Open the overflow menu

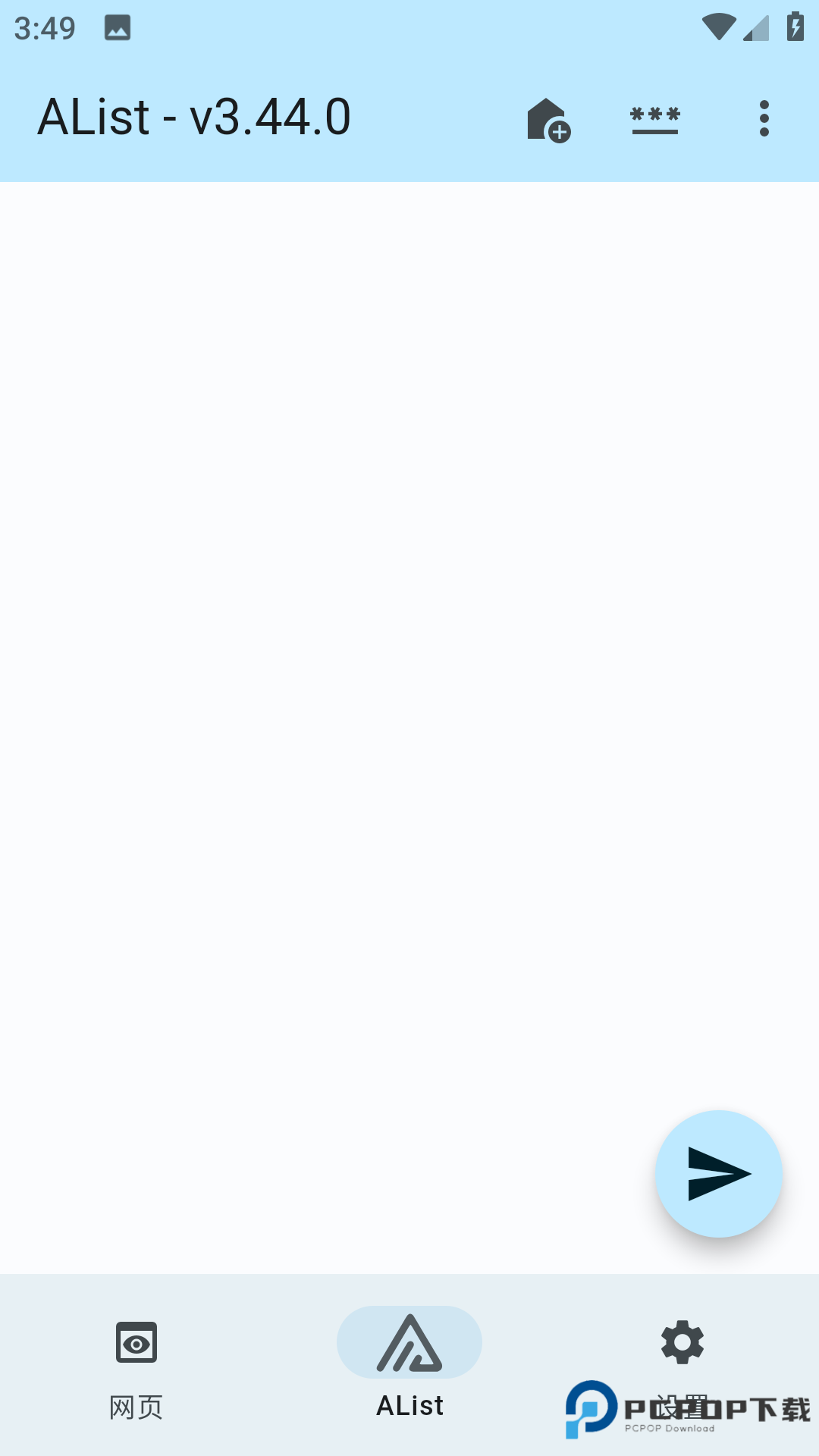pos(764,119)
